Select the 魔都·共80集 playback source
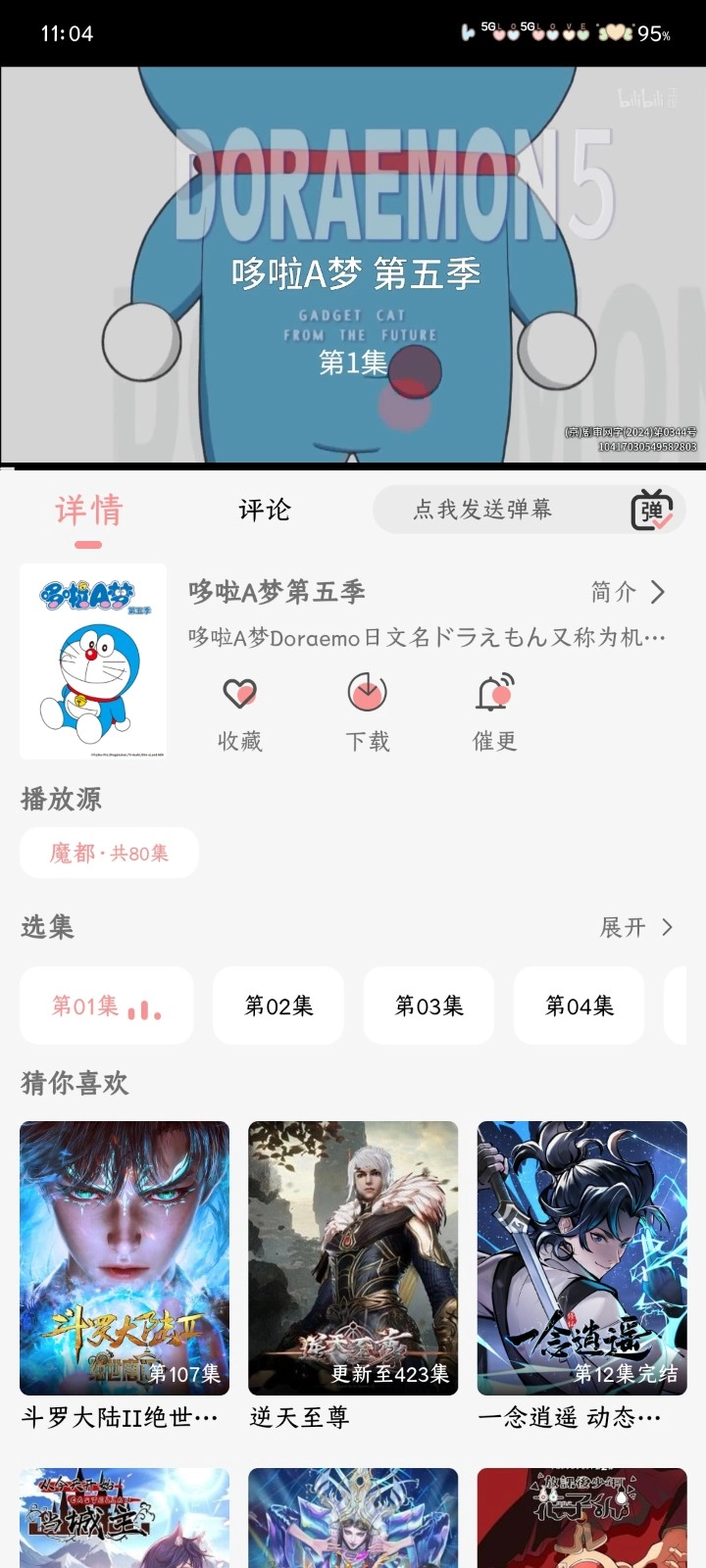Image resolution: width=706 pixels, height=1568 pixels. pyautogui.click(x=109, y=853)
